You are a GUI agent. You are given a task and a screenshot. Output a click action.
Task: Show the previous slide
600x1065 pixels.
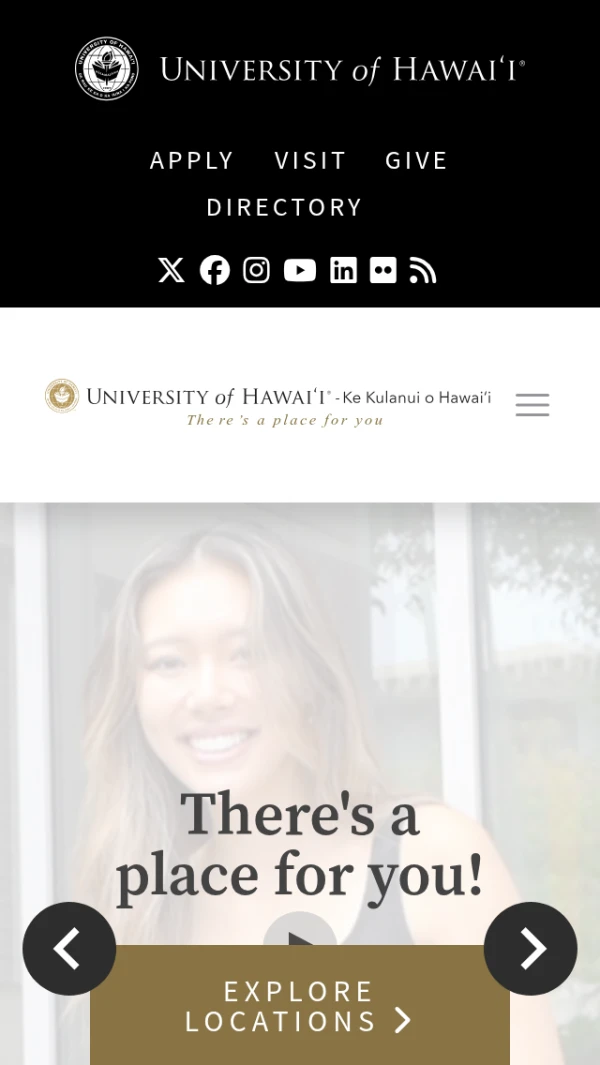(69, 948)
